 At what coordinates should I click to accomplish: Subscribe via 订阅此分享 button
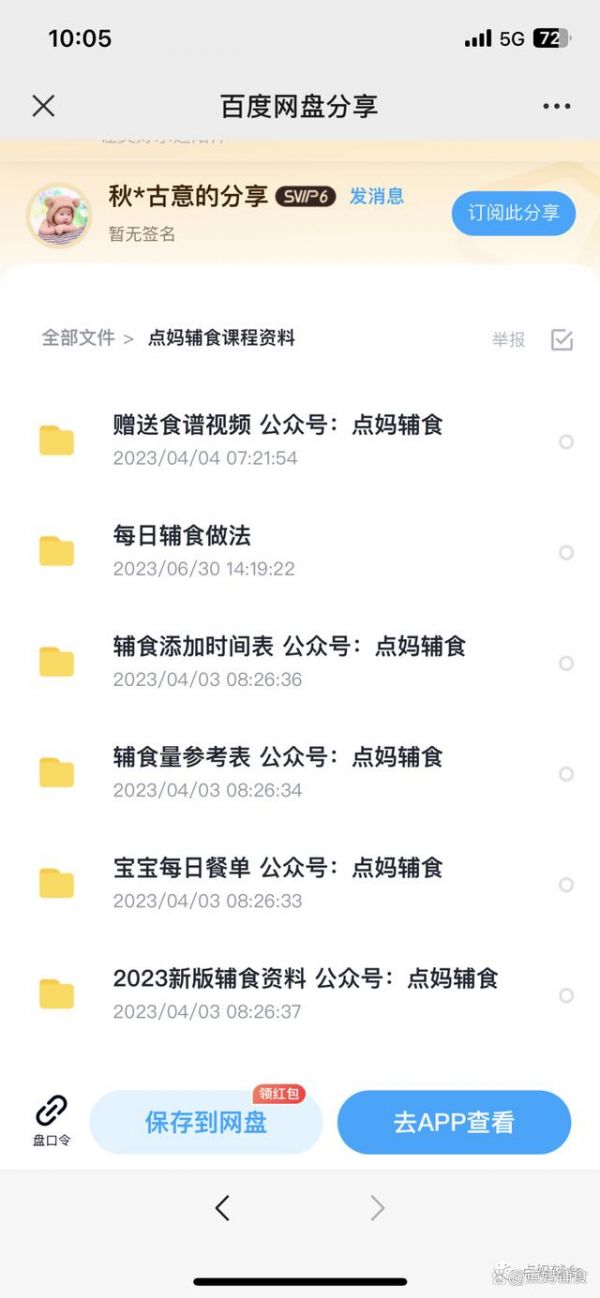pos(513,213)
